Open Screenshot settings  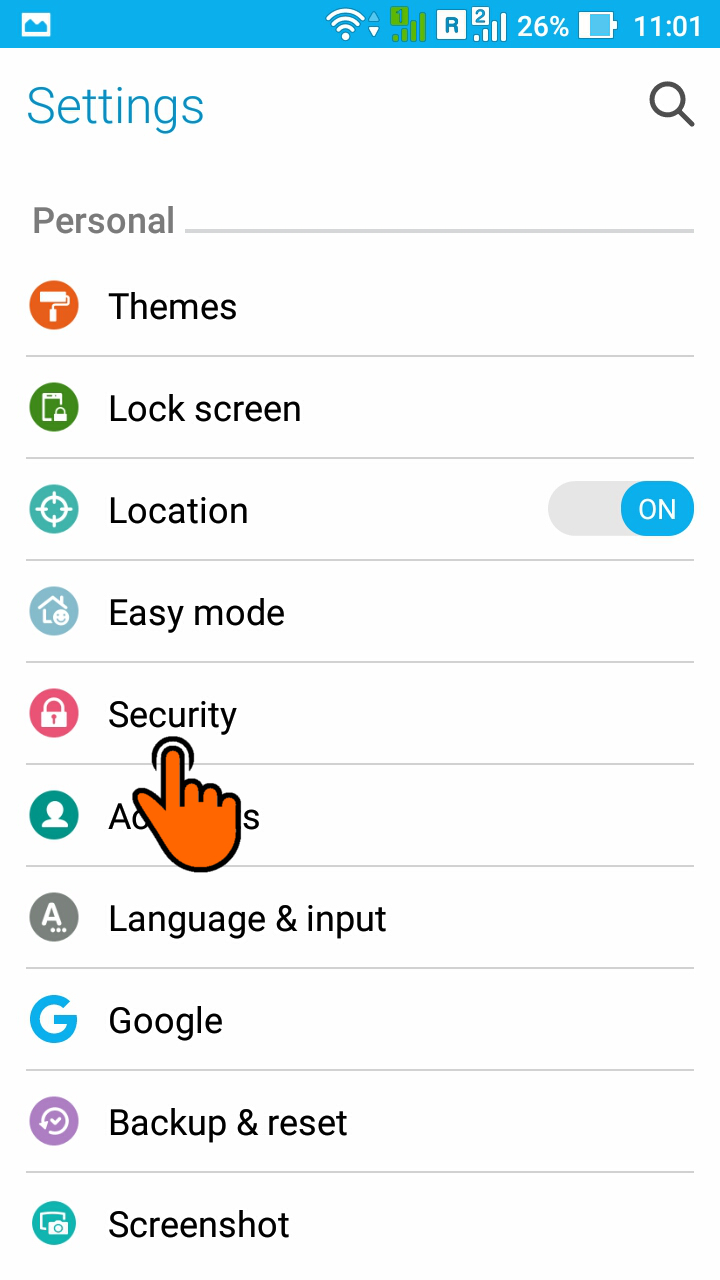pyautogui.click(x=360, y=1224)
